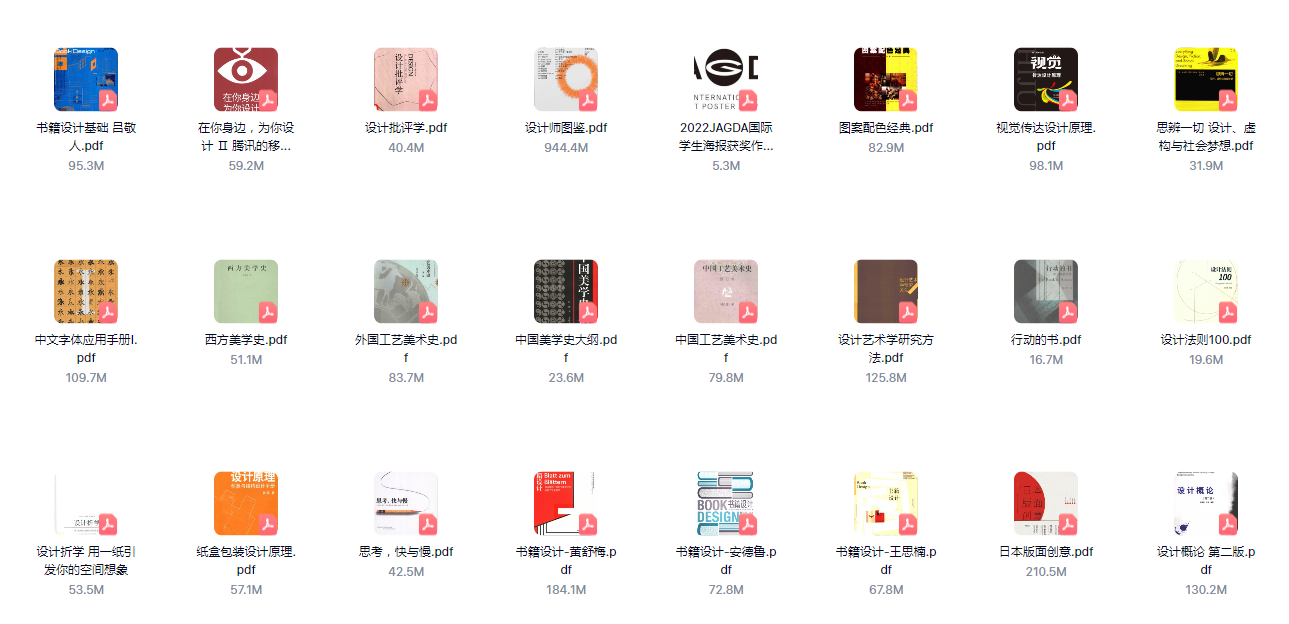The image size is (1289, 624).
Task: Open 中国工艺美术史.pdf
Action: coord(726,291)
